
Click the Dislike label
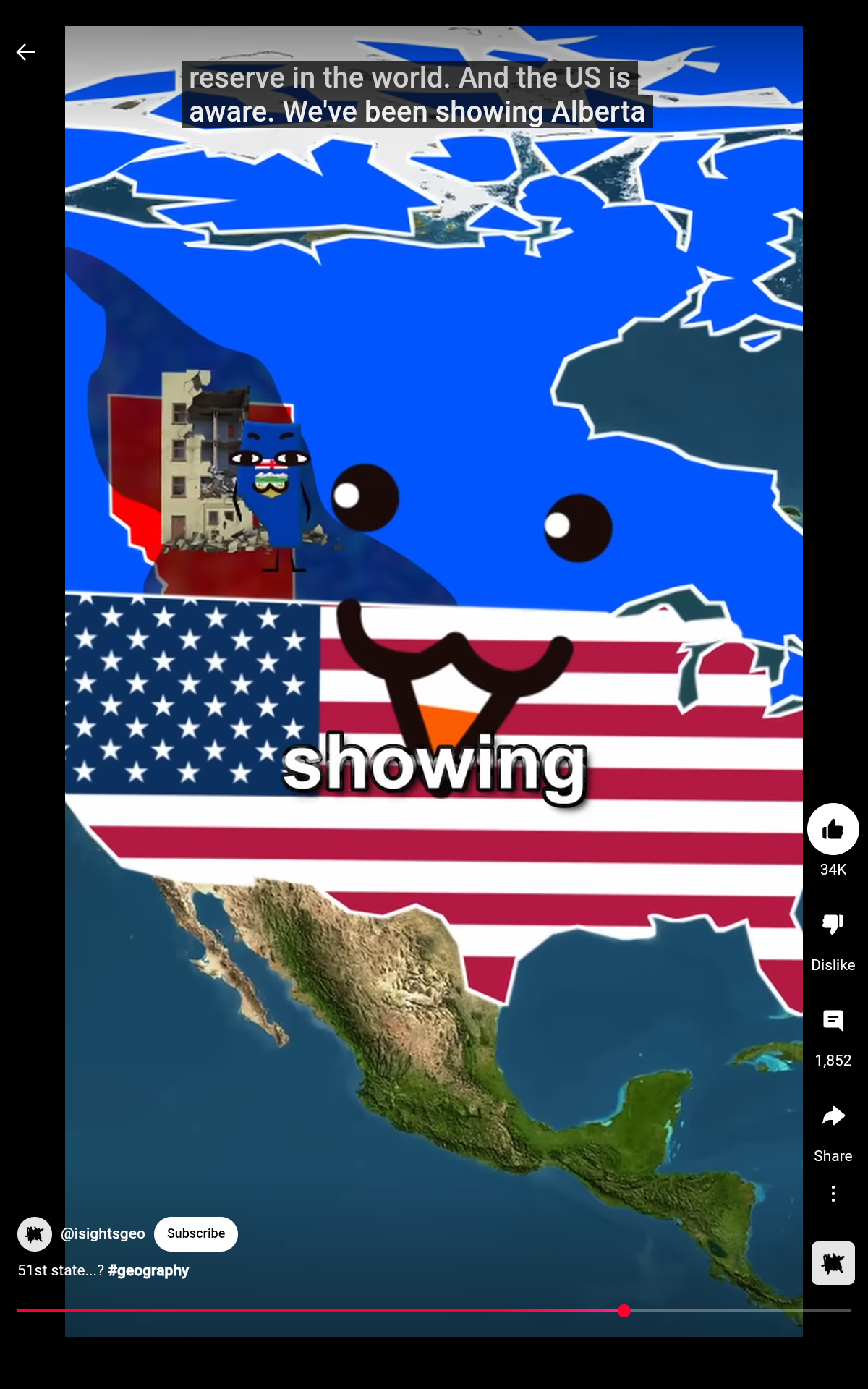coord(833,964)
